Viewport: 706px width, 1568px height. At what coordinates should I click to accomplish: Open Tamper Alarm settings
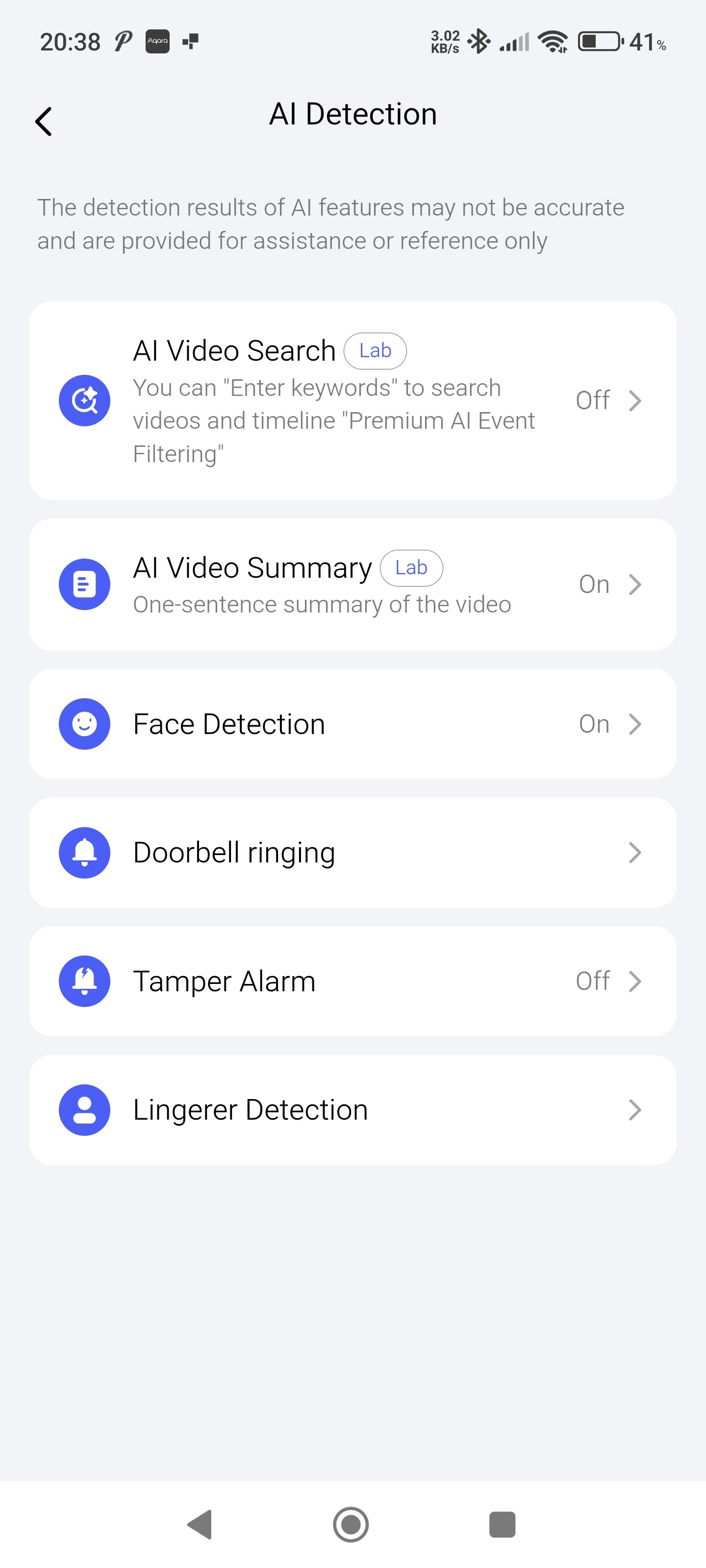[x=352, y=981]
